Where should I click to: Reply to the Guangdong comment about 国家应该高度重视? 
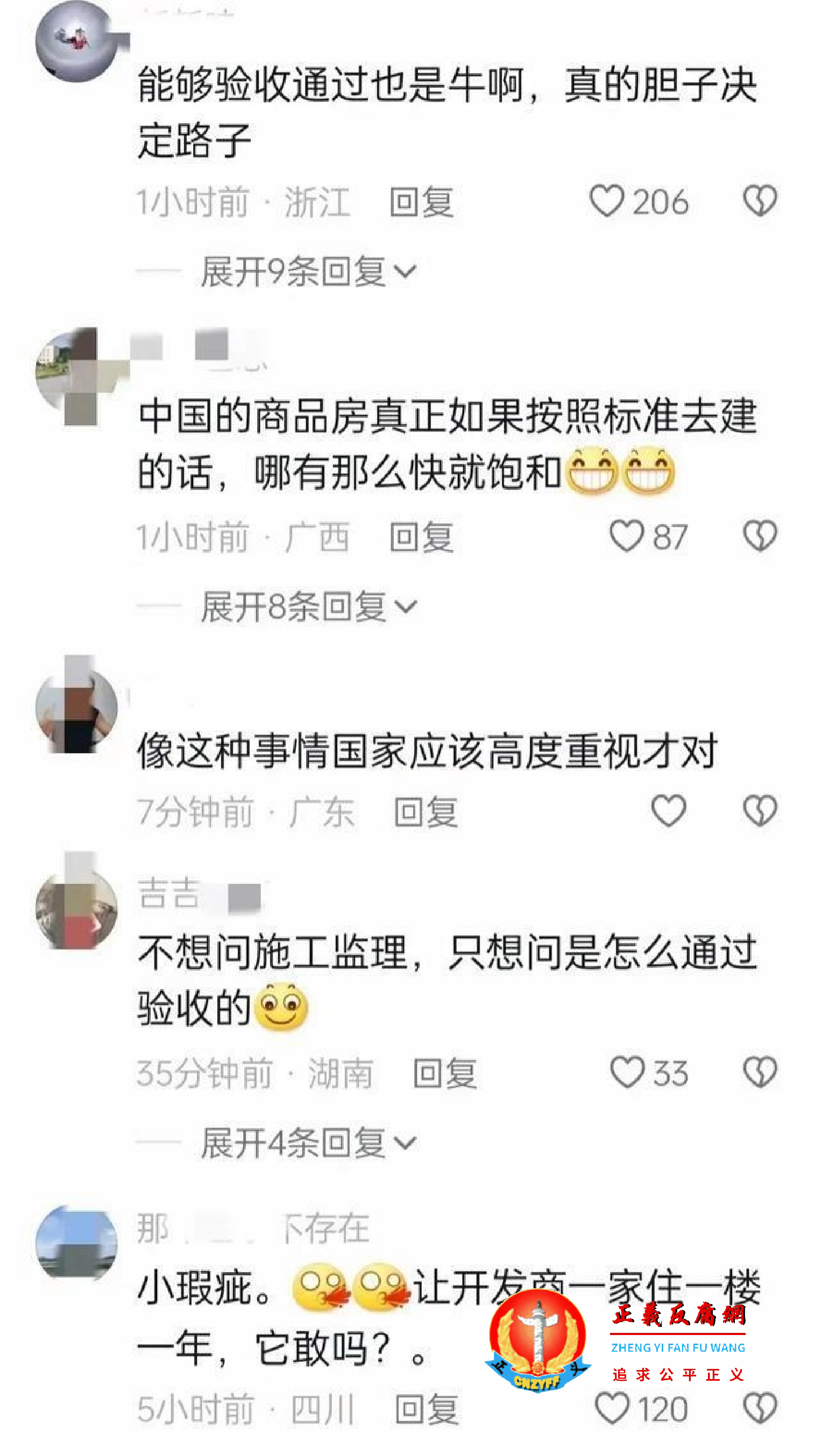[425, 812]
